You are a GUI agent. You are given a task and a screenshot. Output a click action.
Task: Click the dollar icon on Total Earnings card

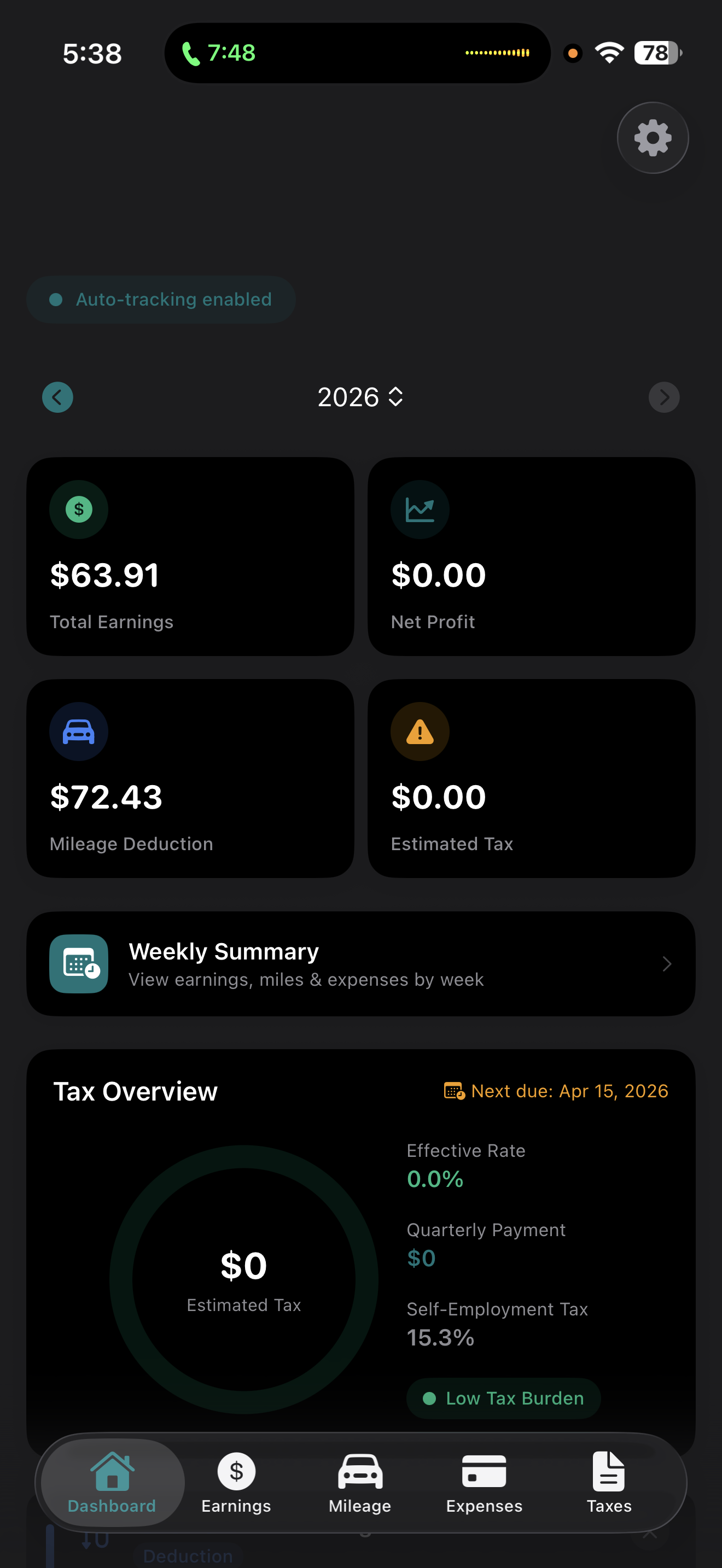pos(79,510)
